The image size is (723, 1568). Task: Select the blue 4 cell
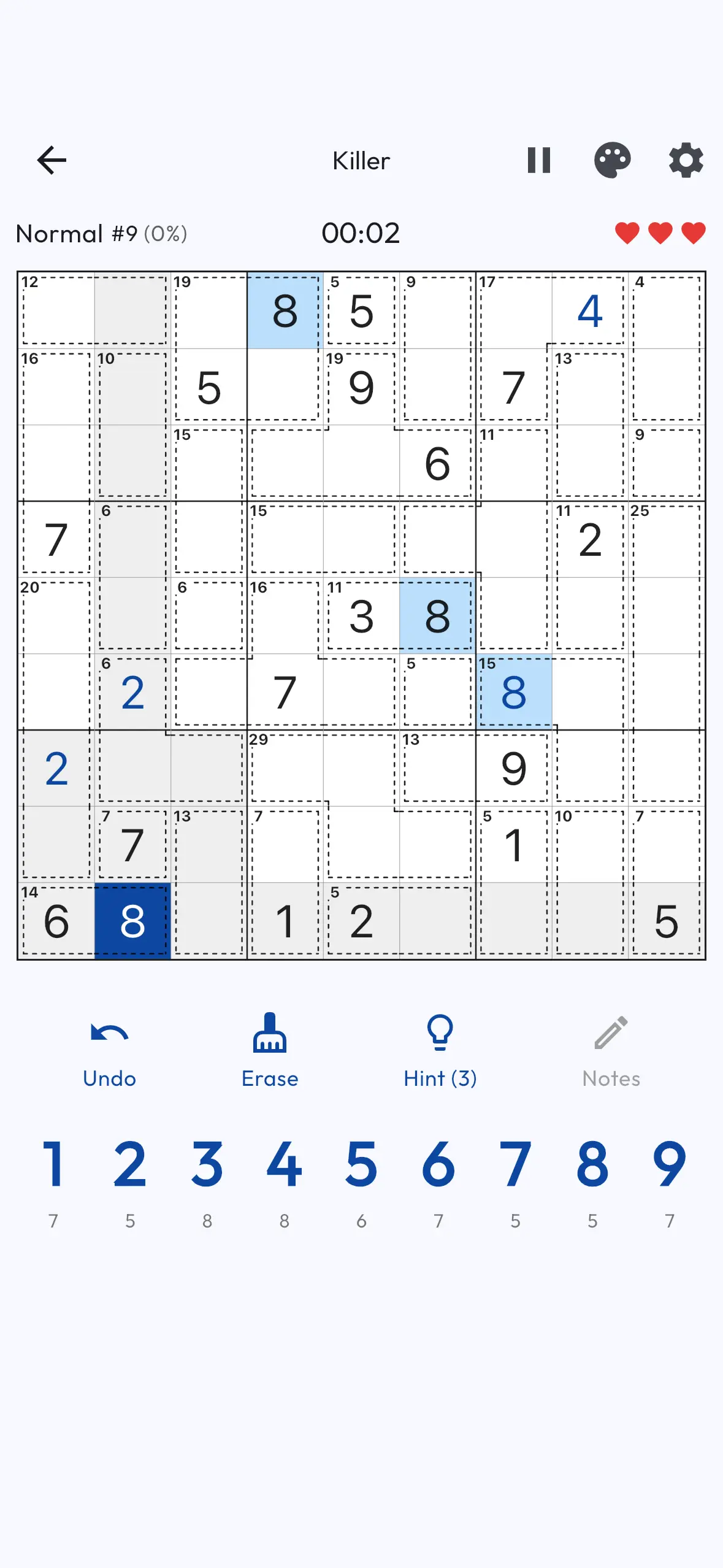coord(591,313)
